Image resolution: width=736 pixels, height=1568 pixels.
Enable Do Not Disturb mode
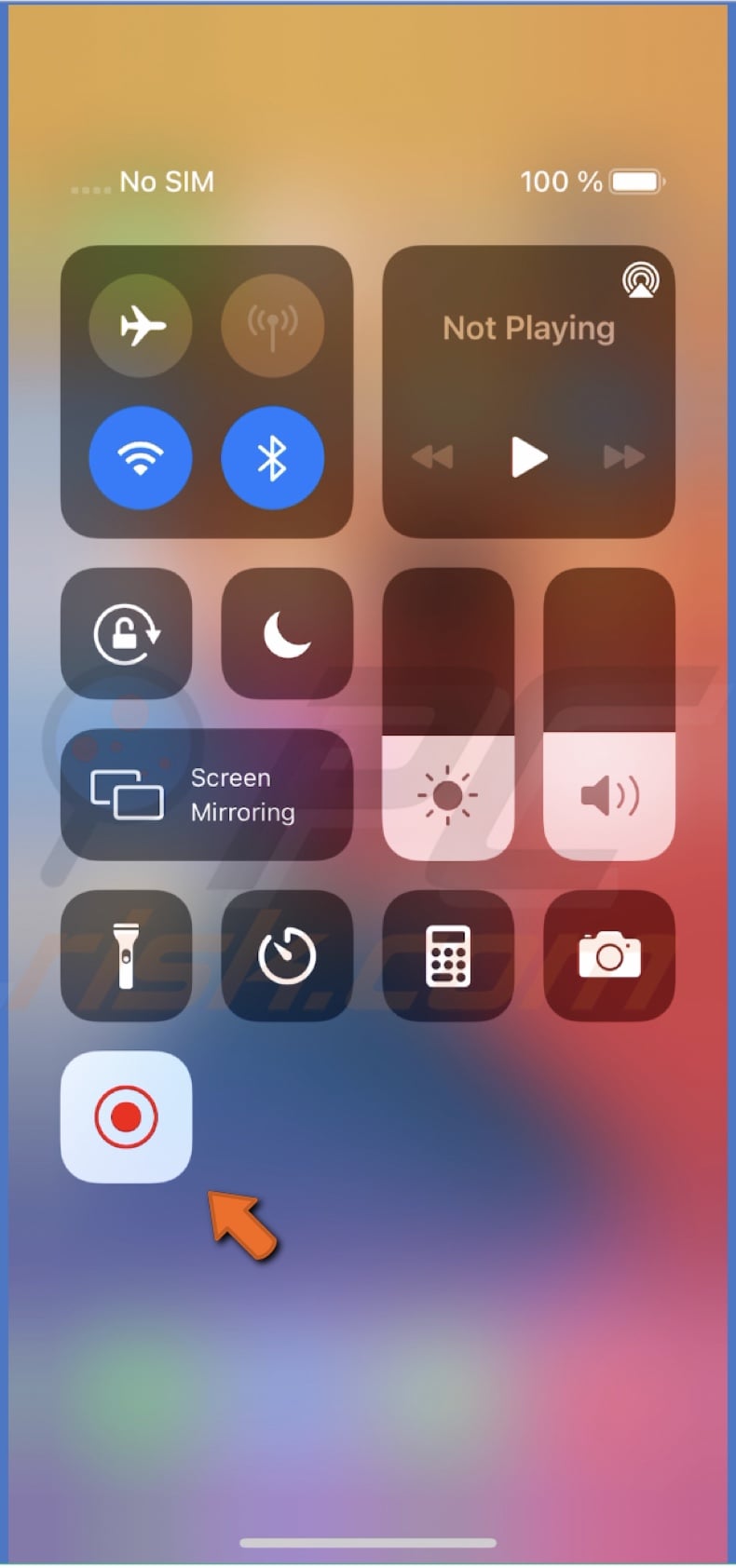click(287, 634)
